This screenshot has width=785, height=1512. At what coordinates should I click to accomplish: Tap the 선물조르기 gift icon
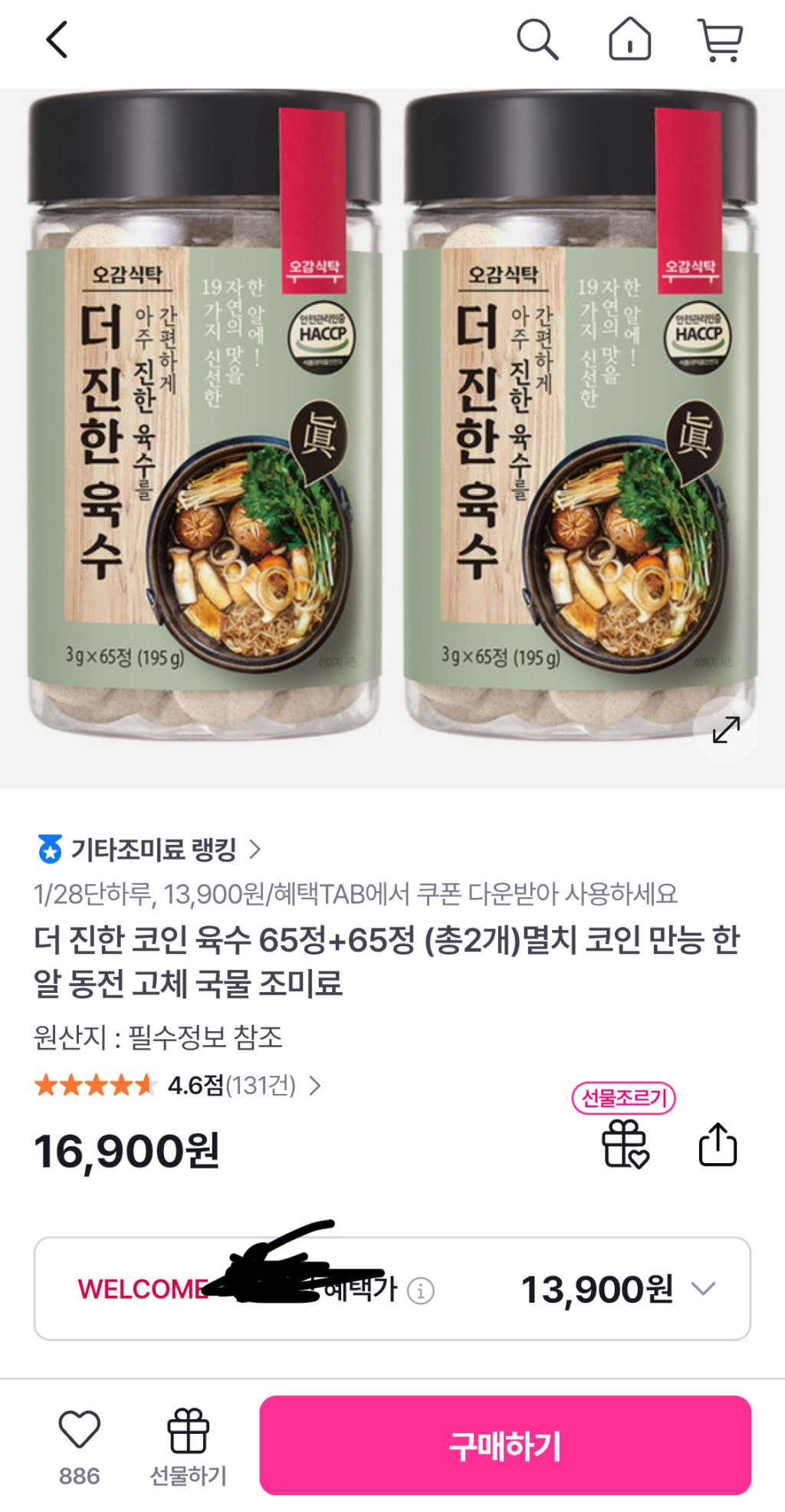(x=624, y=1143)
